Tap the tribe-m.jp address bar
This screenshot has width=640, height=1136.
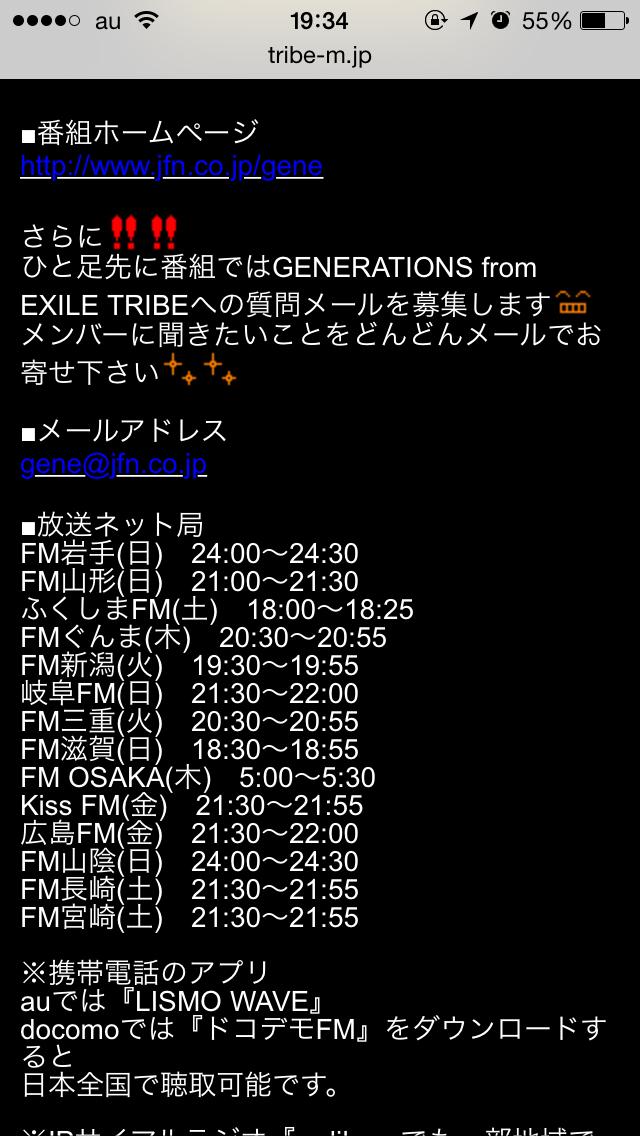point(320,56)
